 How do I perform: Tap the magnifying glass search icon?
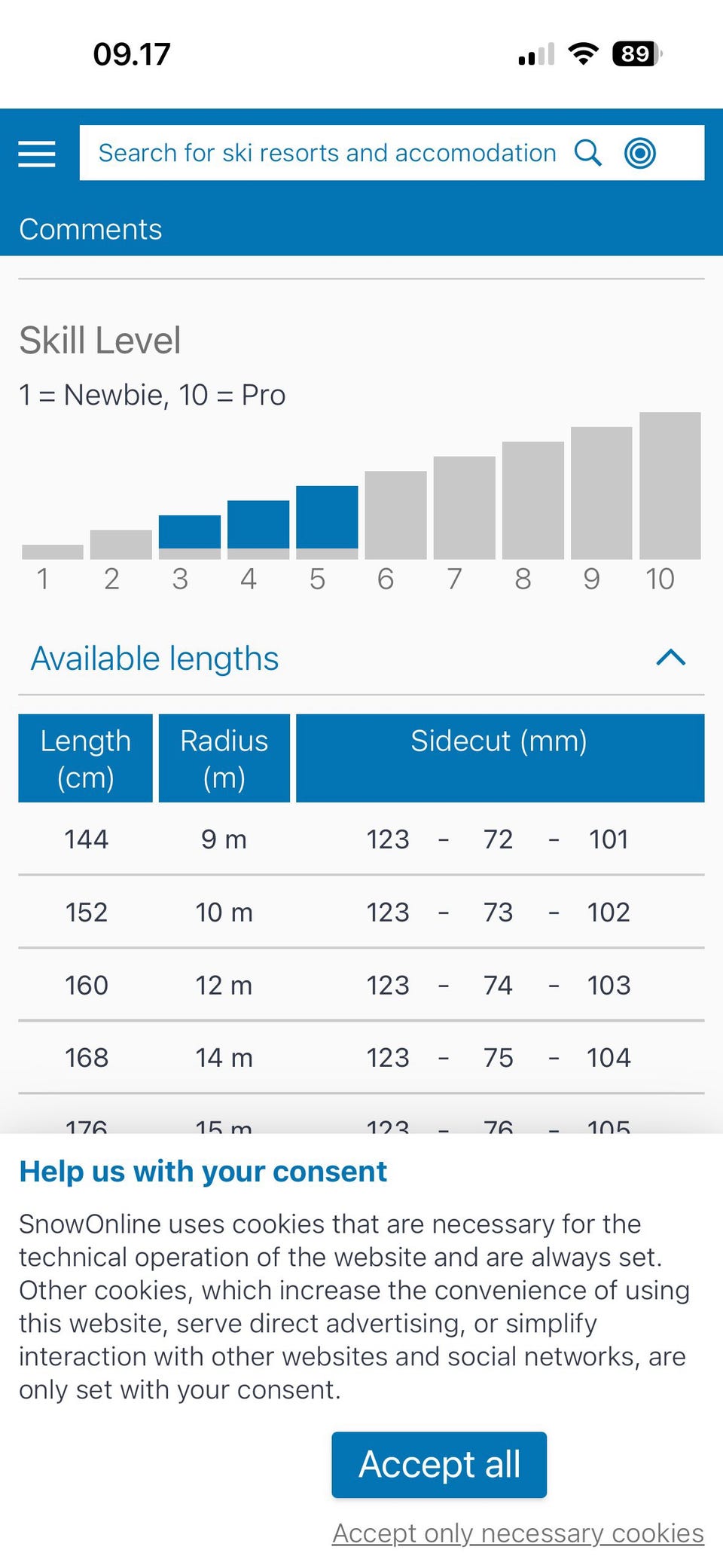tap(588, 153)
